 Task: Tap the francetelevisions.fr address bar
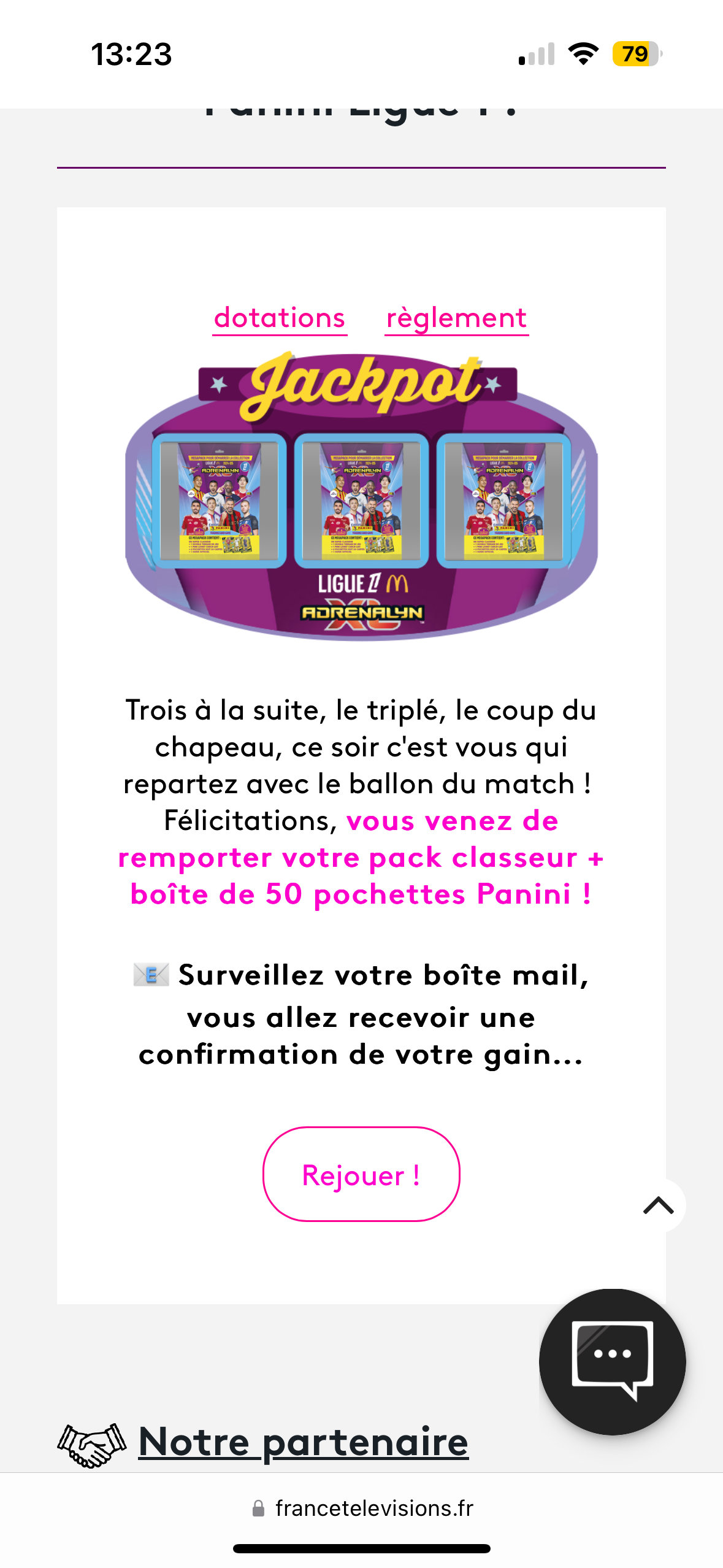[x=362, y=1508]
